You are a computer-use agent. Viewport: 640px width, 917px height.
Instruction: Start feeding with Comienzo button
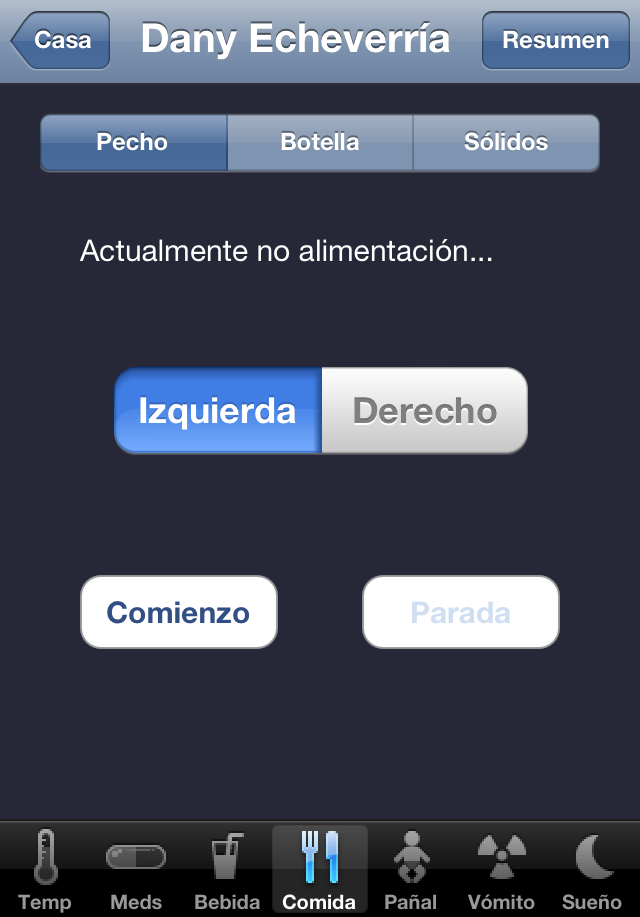click(179, 612)
